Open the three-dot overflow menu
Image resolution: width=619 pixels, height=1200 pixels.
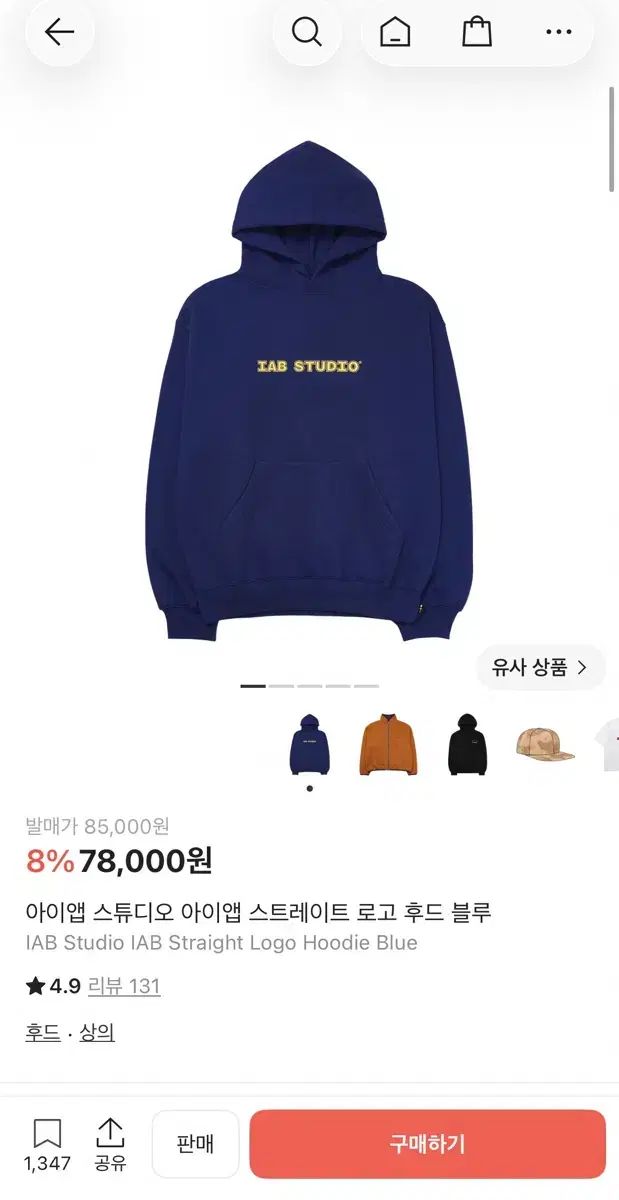tap(559, 32)
